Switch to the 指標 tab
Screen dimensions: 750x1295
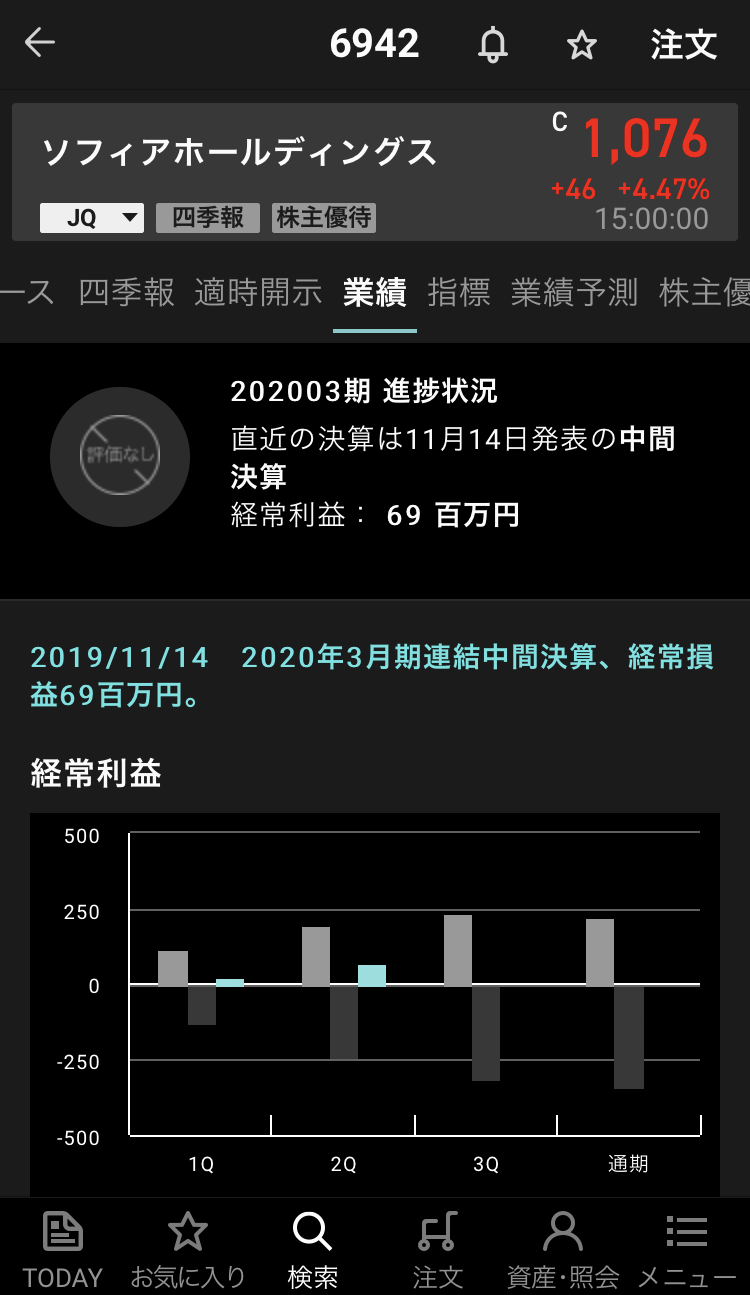pyautogui.click(x=459, y=292)
